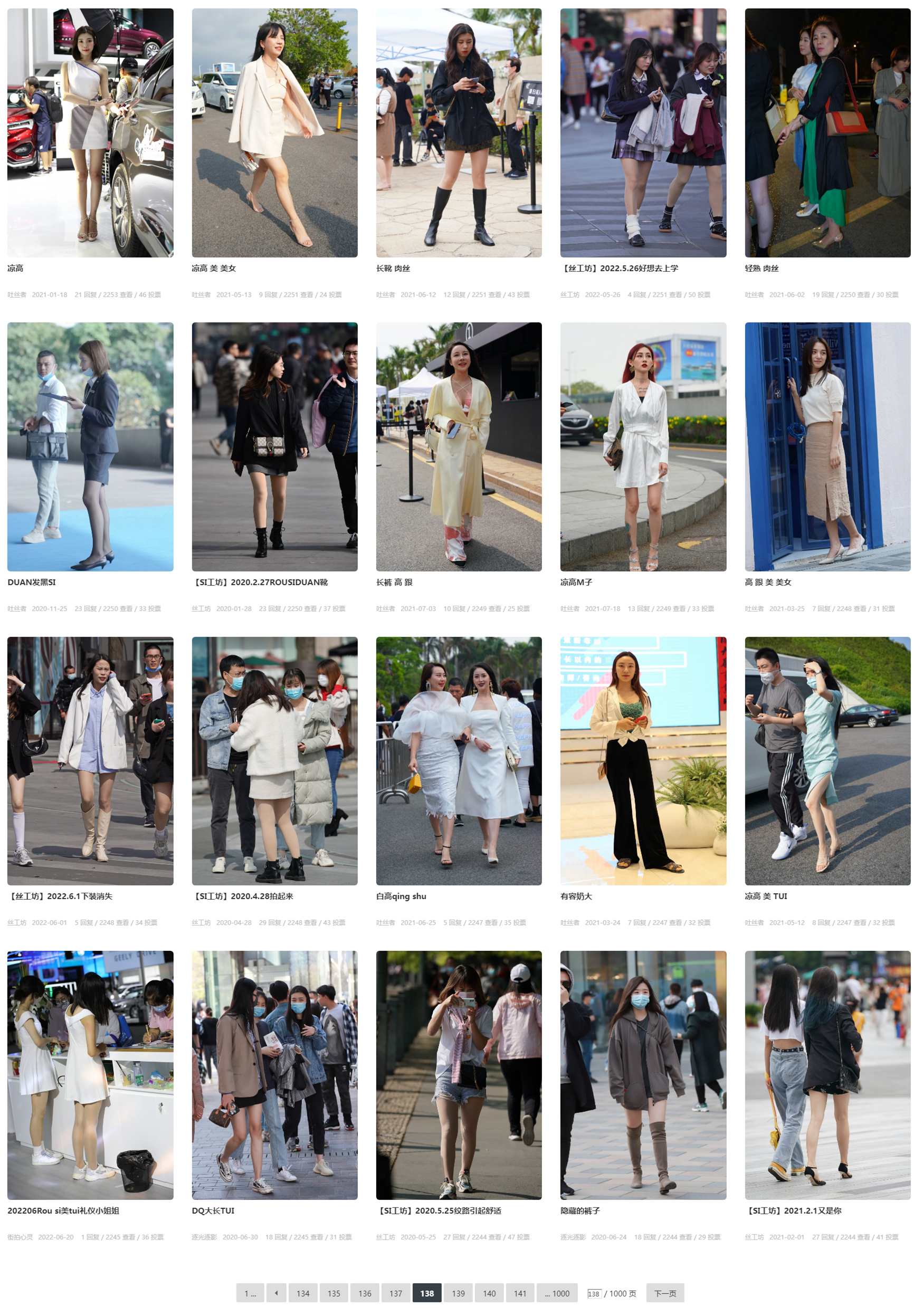Open the DQ大长TUI thread
The image size is (923, 1316).
[213, 1210]
